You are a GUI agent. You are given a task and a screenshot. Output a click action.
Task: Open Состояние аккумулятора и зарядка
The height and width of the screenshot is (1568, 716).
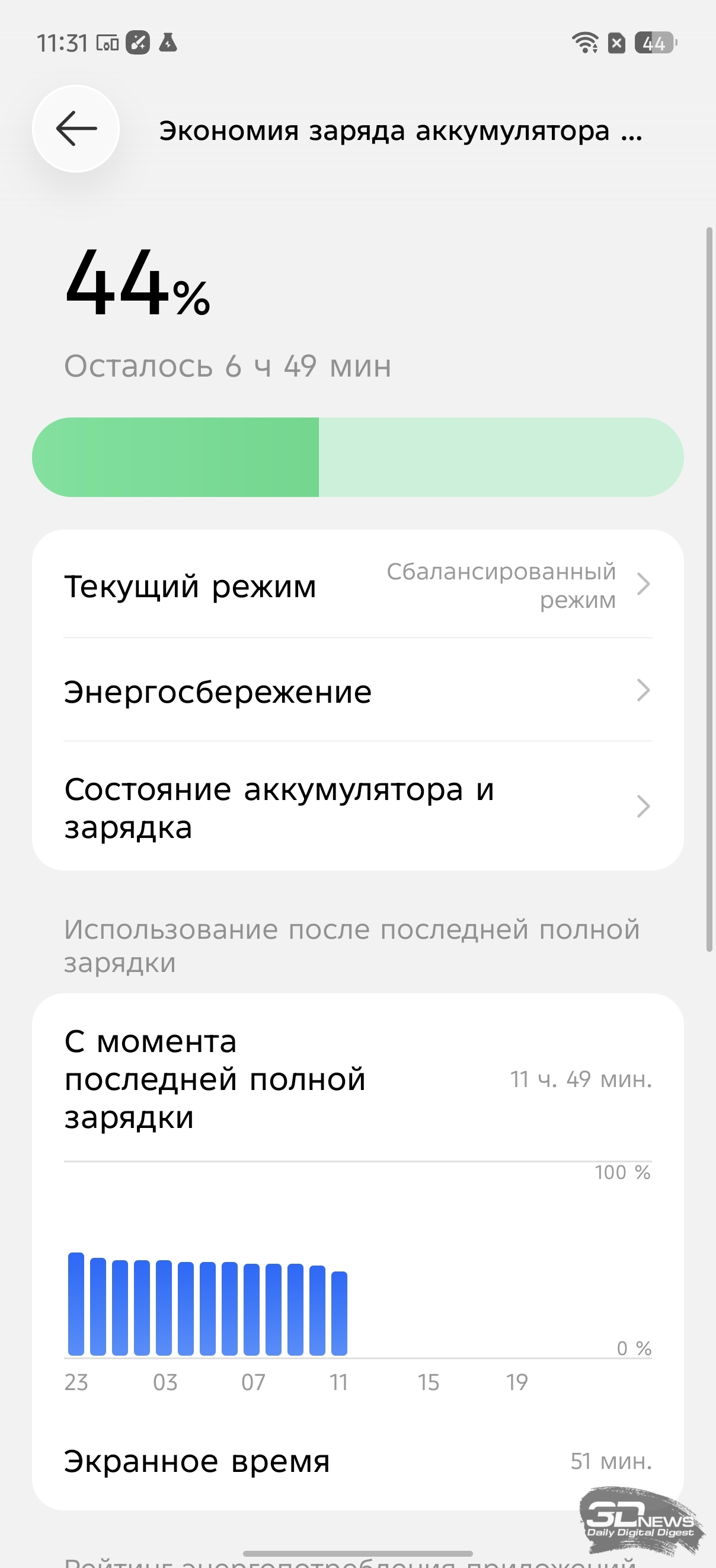coord(357,807)
